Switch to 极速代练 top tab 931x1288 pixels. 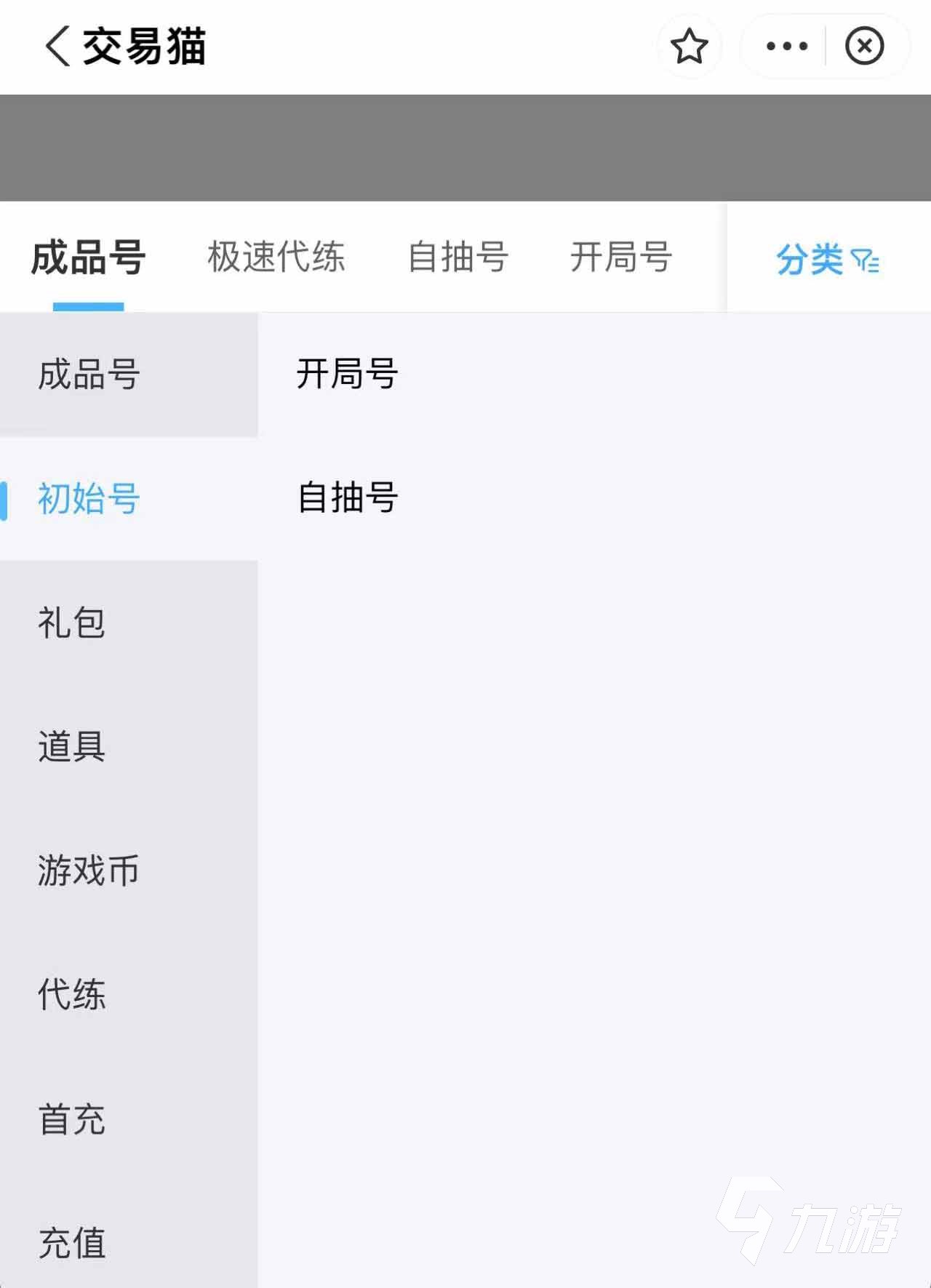pos(276,257)
